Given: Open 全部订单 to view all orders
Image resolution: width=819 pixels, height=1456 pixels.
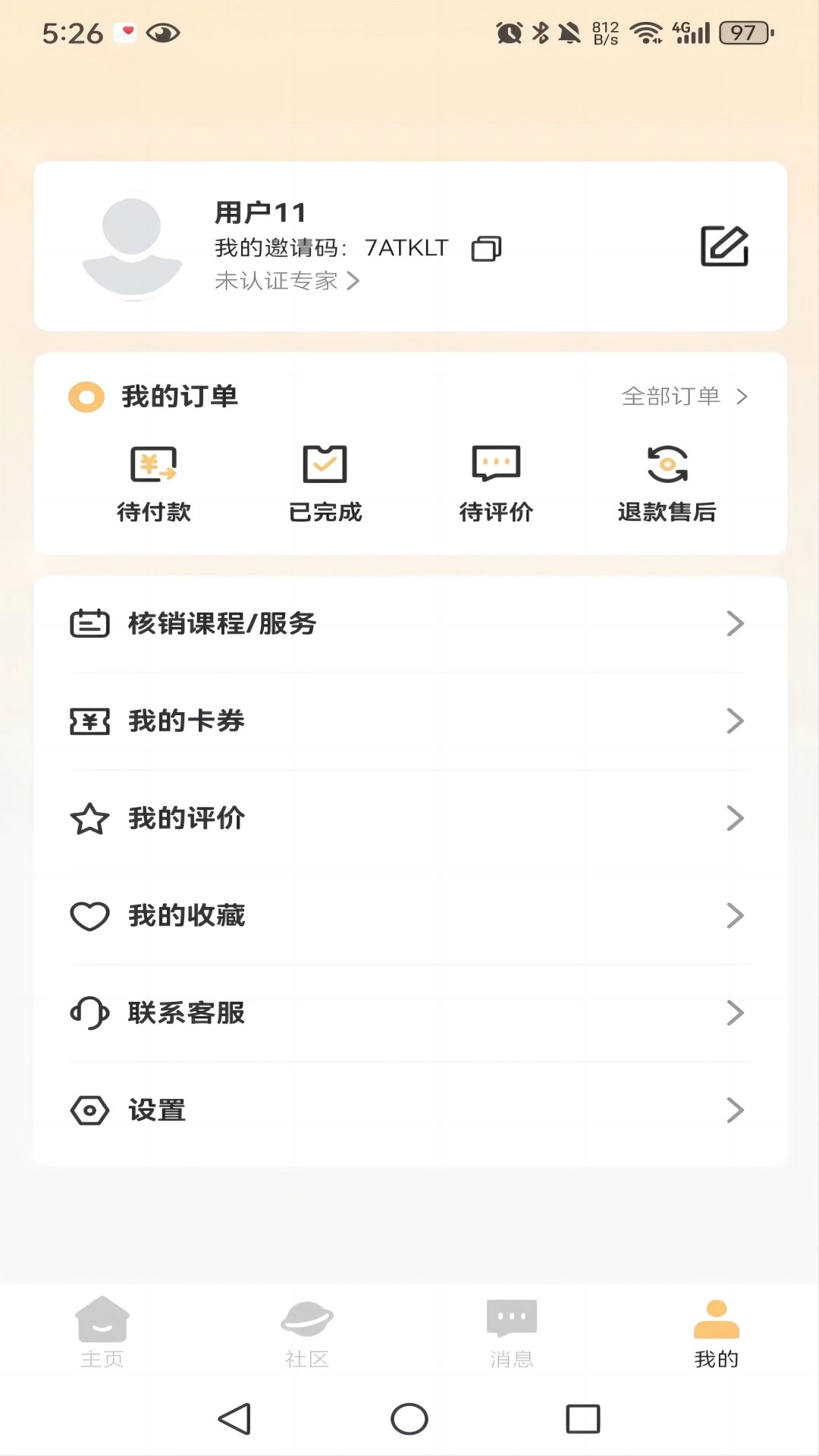Looking at the screenshot, I should pos(672,396).
